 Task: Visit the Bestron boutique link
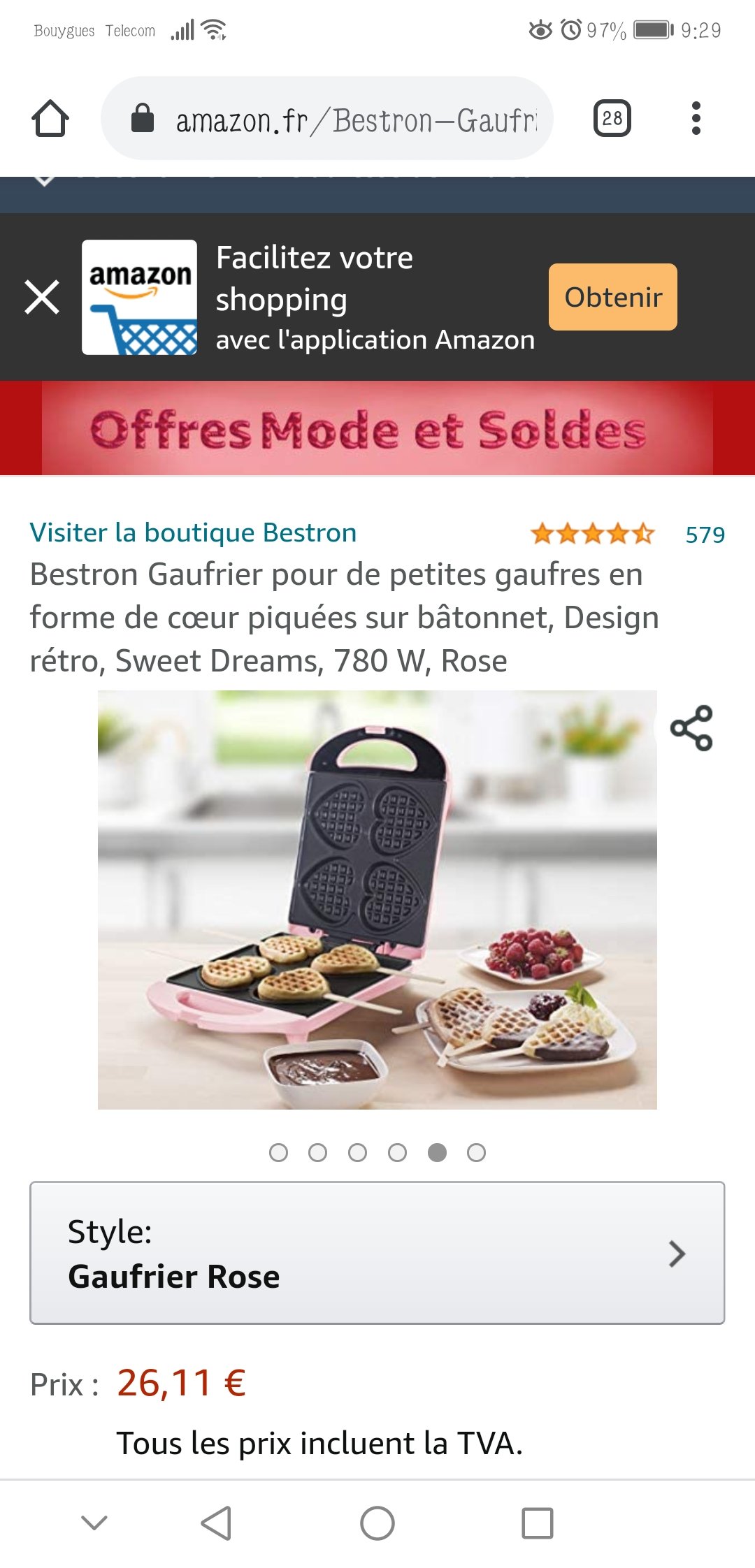(x=193, y=532)
